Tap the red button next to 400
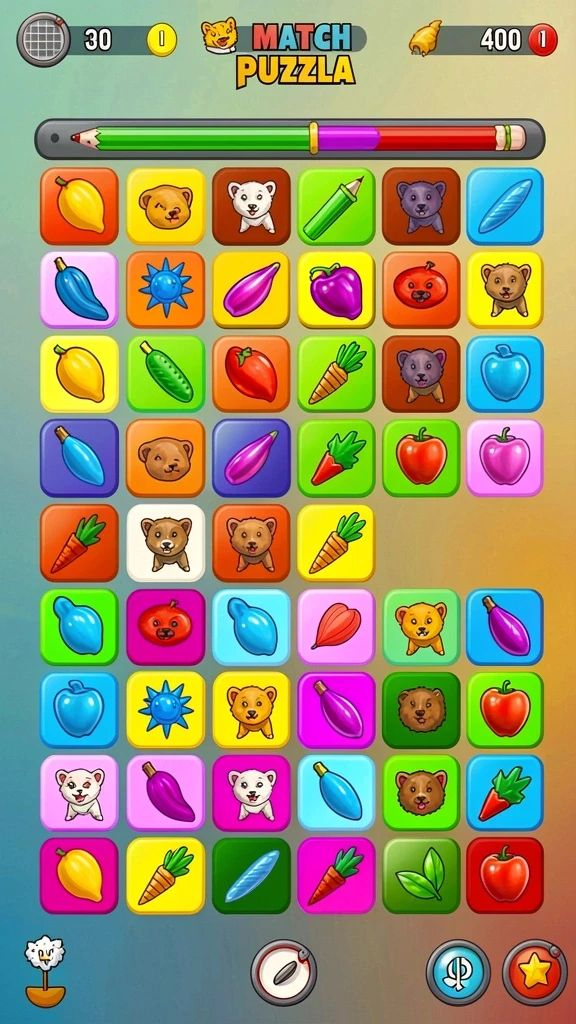This screenshot has width=576, height=1024. click(543, 40)
